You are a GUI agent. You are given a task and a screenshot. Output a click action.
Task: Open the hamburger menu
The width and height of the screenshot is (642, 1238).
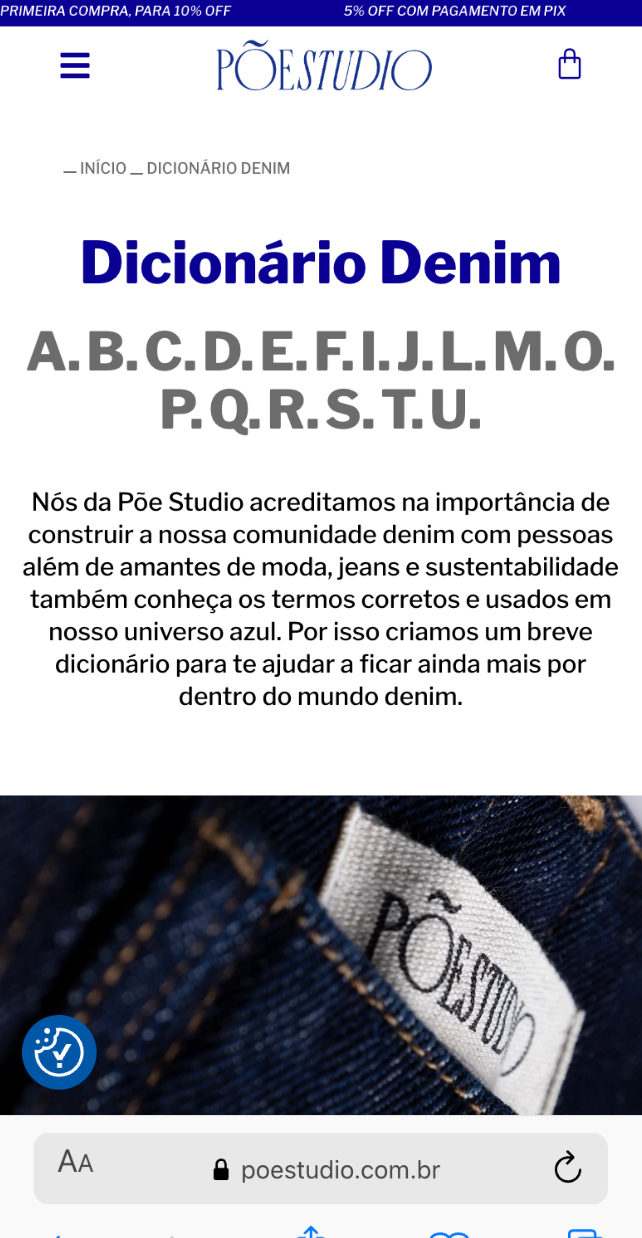[x=75, y=66]
